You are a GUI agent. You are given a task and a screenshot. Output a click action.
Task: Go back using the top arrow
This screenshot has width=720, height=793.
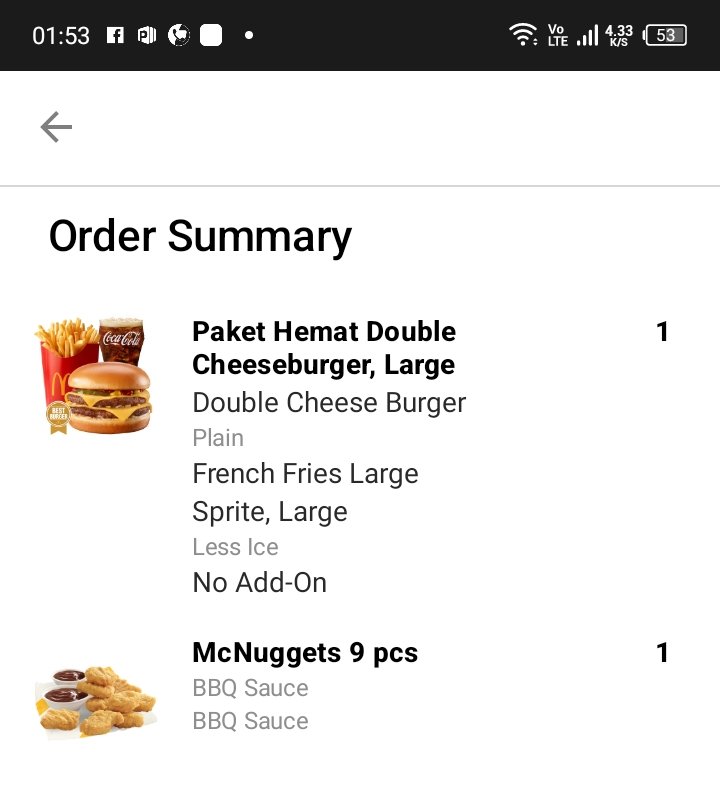(56, 127)
